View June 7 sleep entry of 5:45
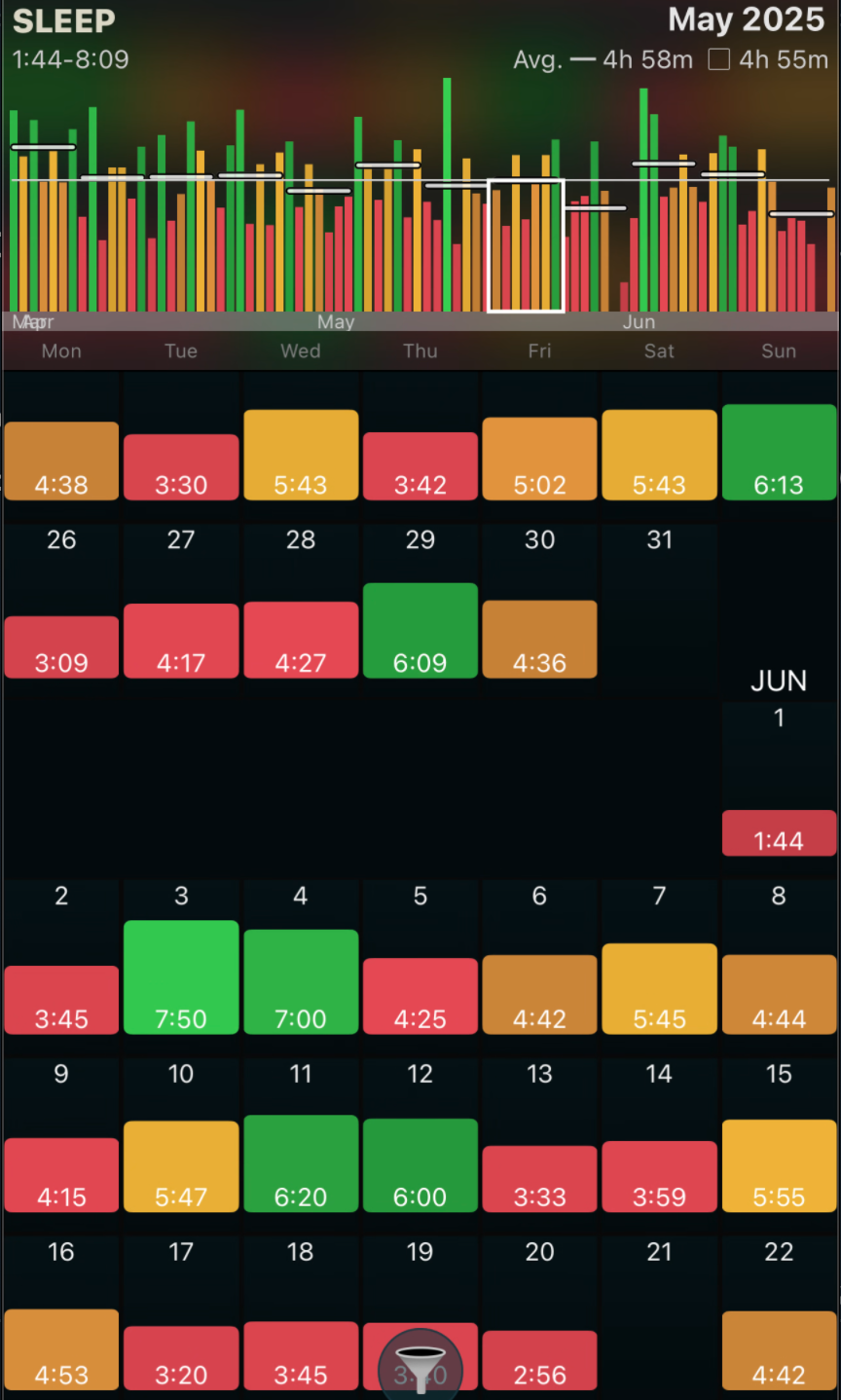The image size is (841, 1400). click(659, 989)
